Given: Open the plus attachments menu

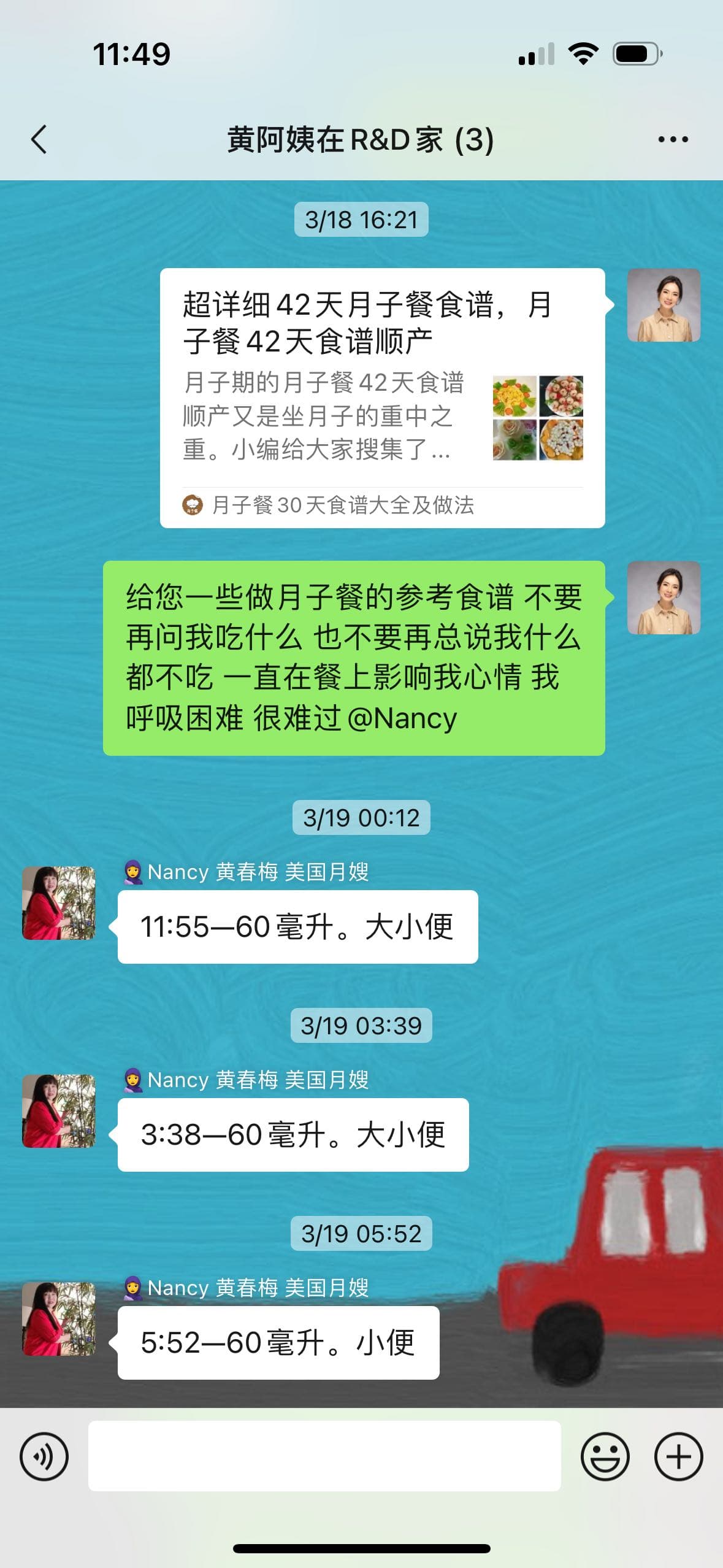Looking at the screenshot, I should (x=678, y=1456).
